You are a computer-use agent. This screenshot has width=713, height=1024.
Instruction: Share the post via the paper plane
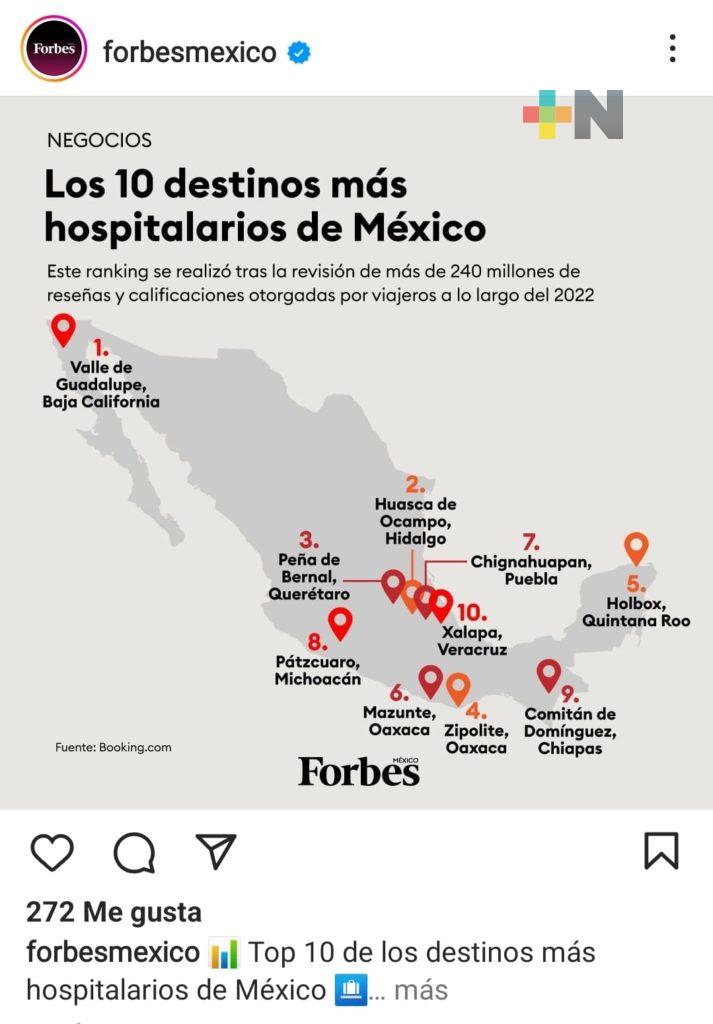(x=216, y=851)
